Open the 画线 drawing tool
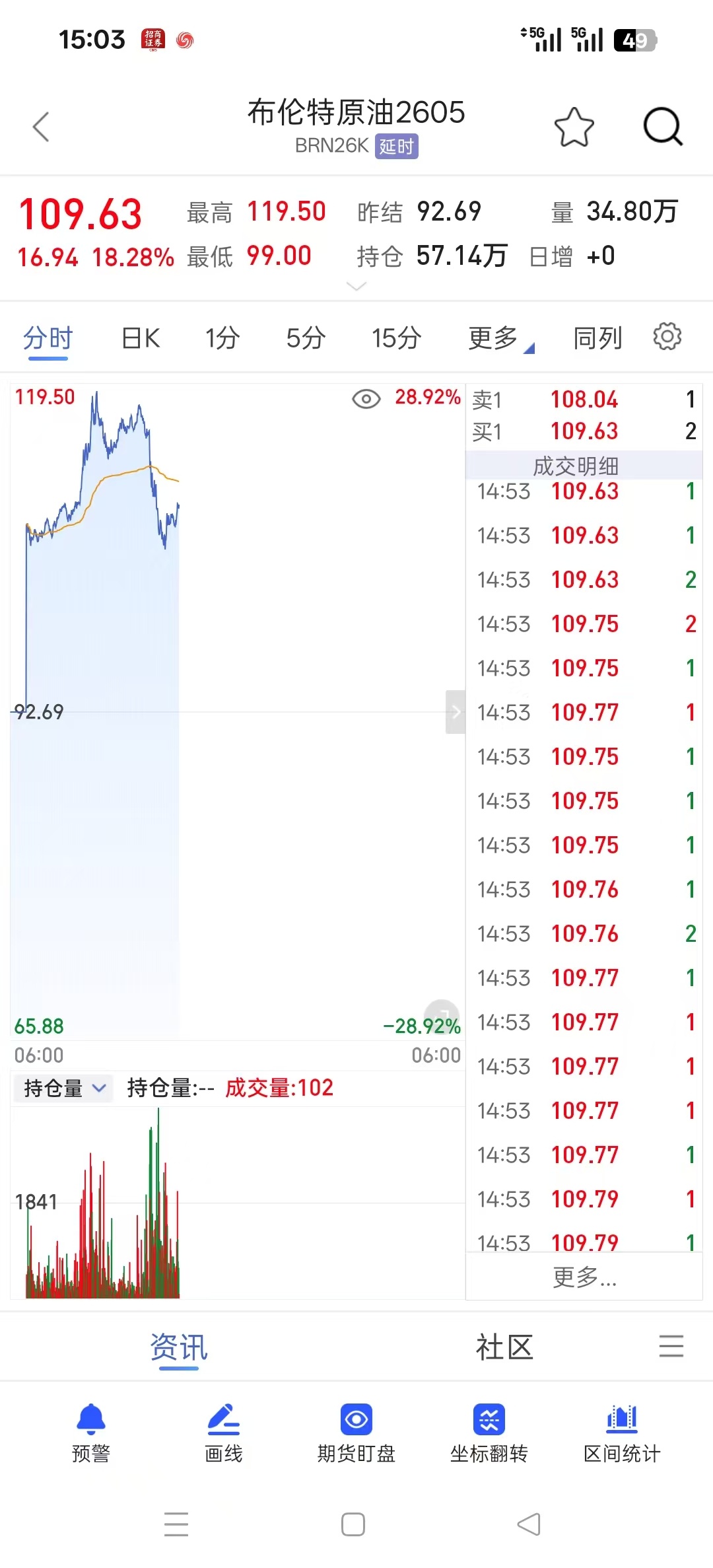Image resolution: width=713 pixels, height=1568 pixels. coord(224,1432)
